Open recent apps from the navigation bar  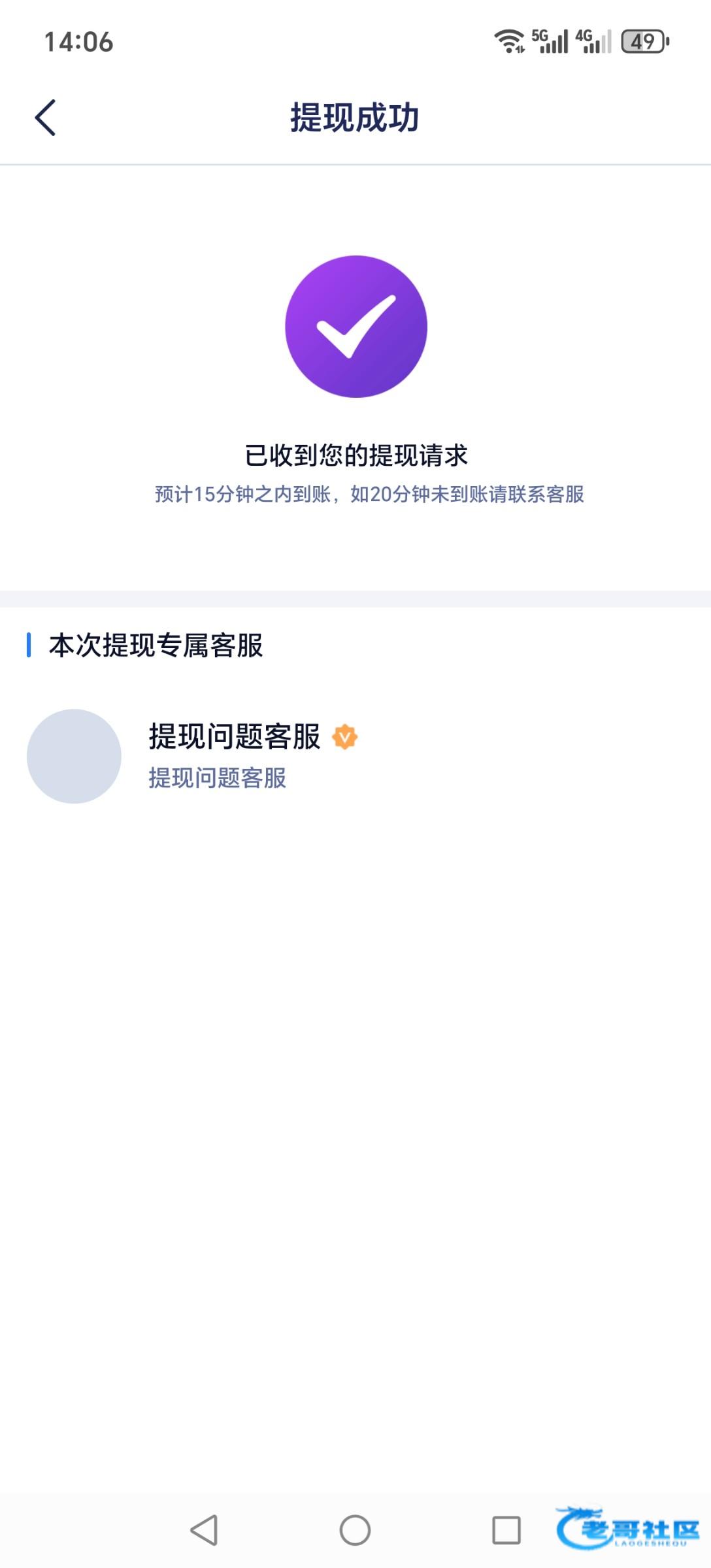506,1530
